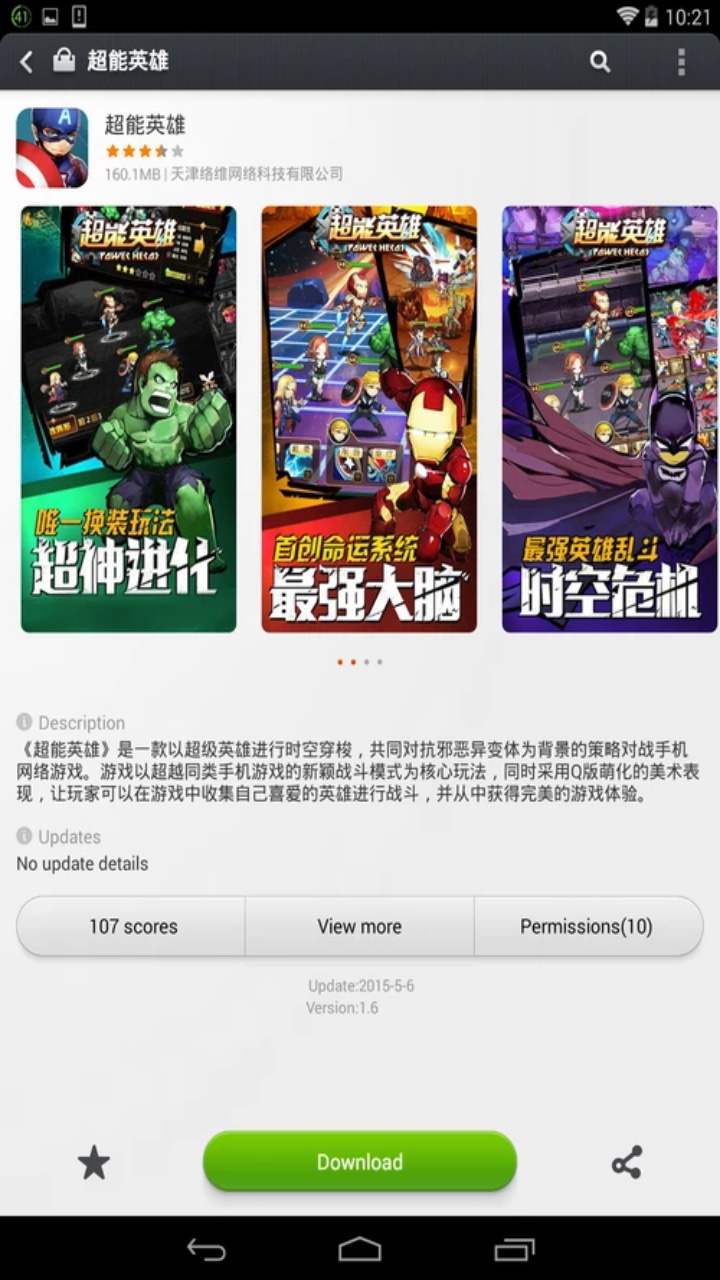This screenshot has width=720, height=1280.
Task: Add this app to favorites with star
Action: click(94, 1163)
